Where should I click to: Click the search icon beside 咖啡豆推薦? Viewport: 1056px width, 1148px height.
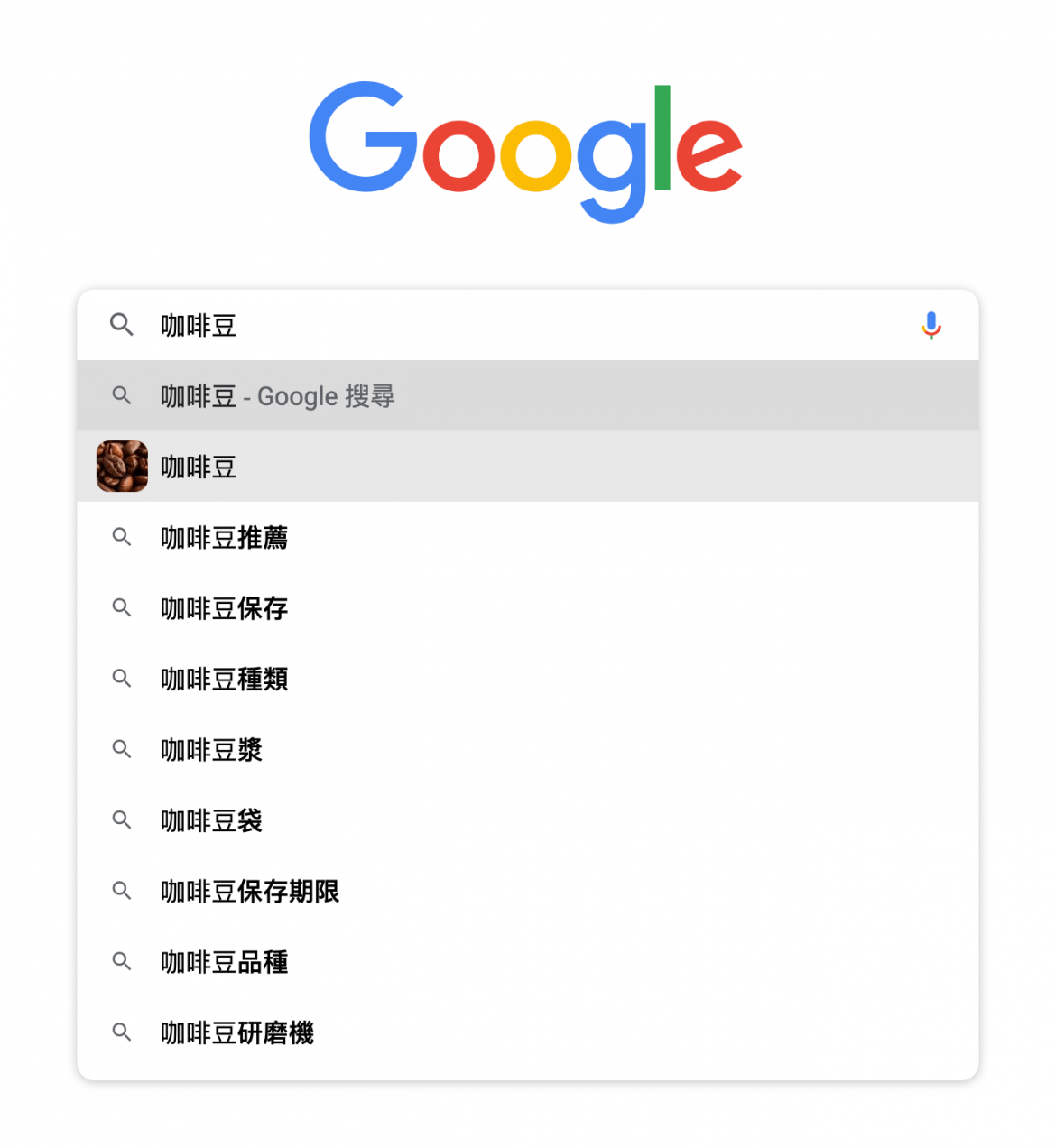[x=122, y=538]
